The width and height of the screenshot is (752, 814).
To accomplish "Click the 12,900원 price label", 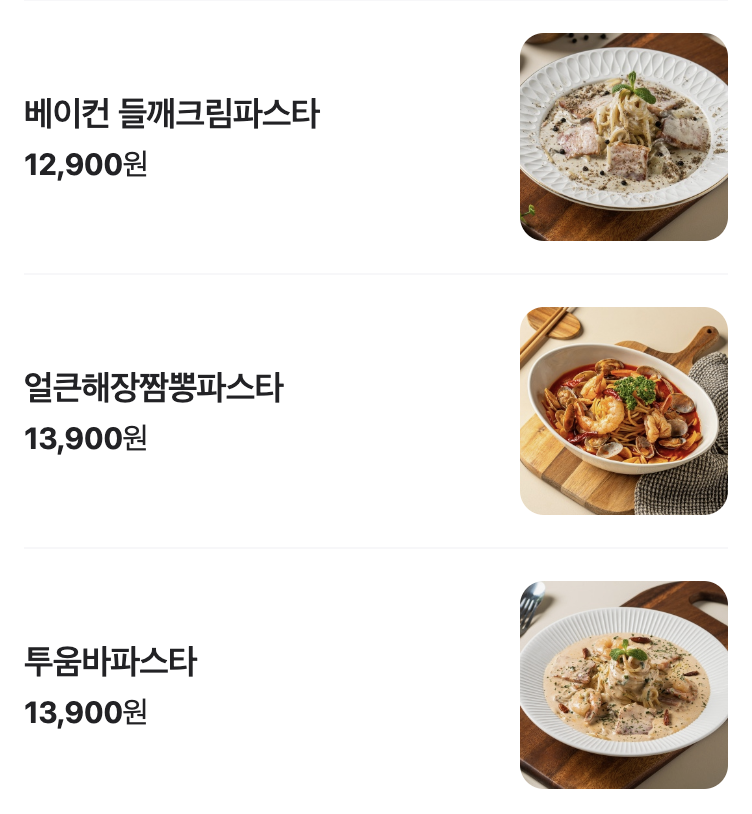I will [85, 166].
